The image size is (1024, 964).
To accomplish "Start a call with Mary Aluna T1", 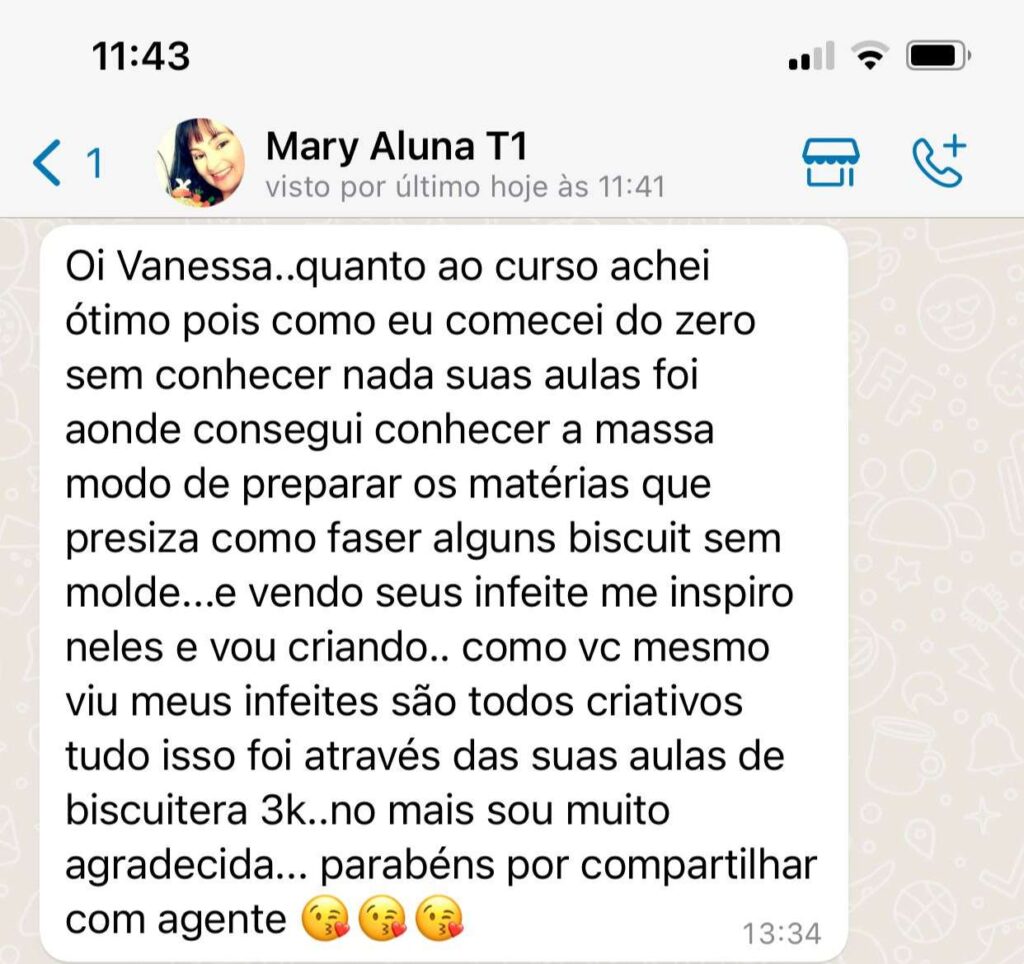I will (939, 161).
